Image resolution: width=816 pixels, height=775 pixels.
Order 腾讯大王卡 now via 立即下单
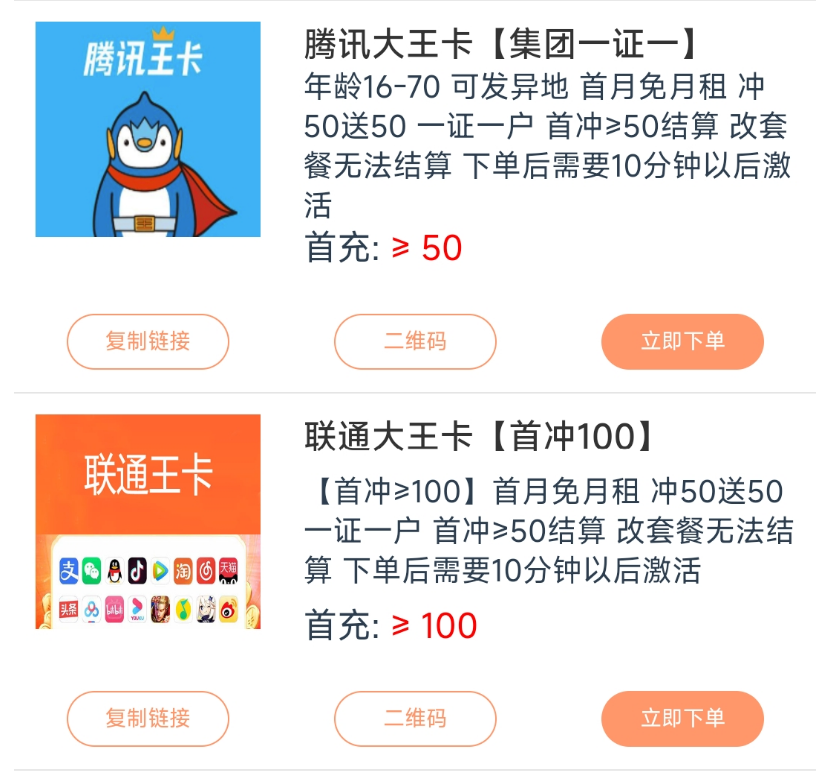[x=682, y=341]
